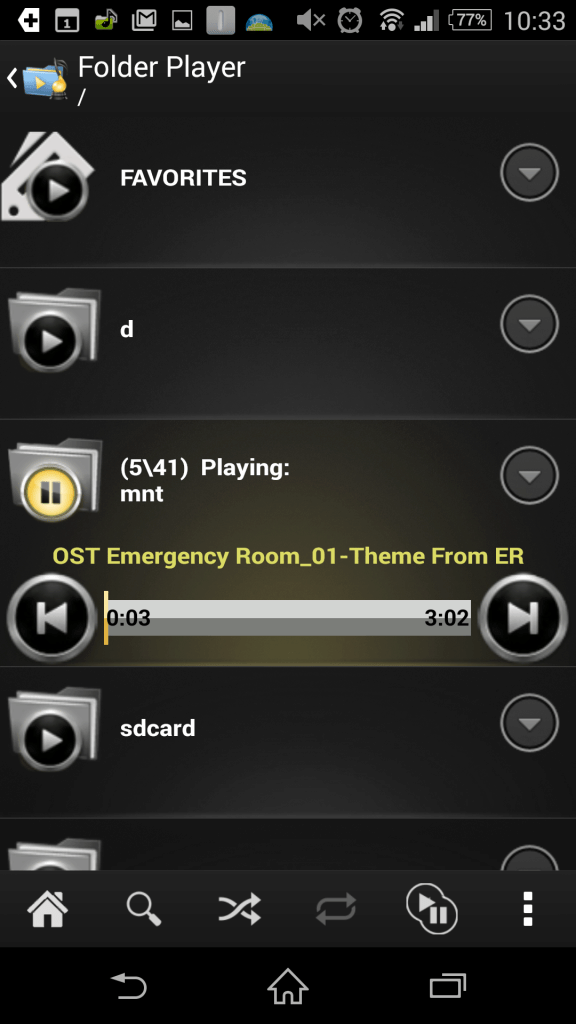
Task: Tap the system back button
Action: 129,986
